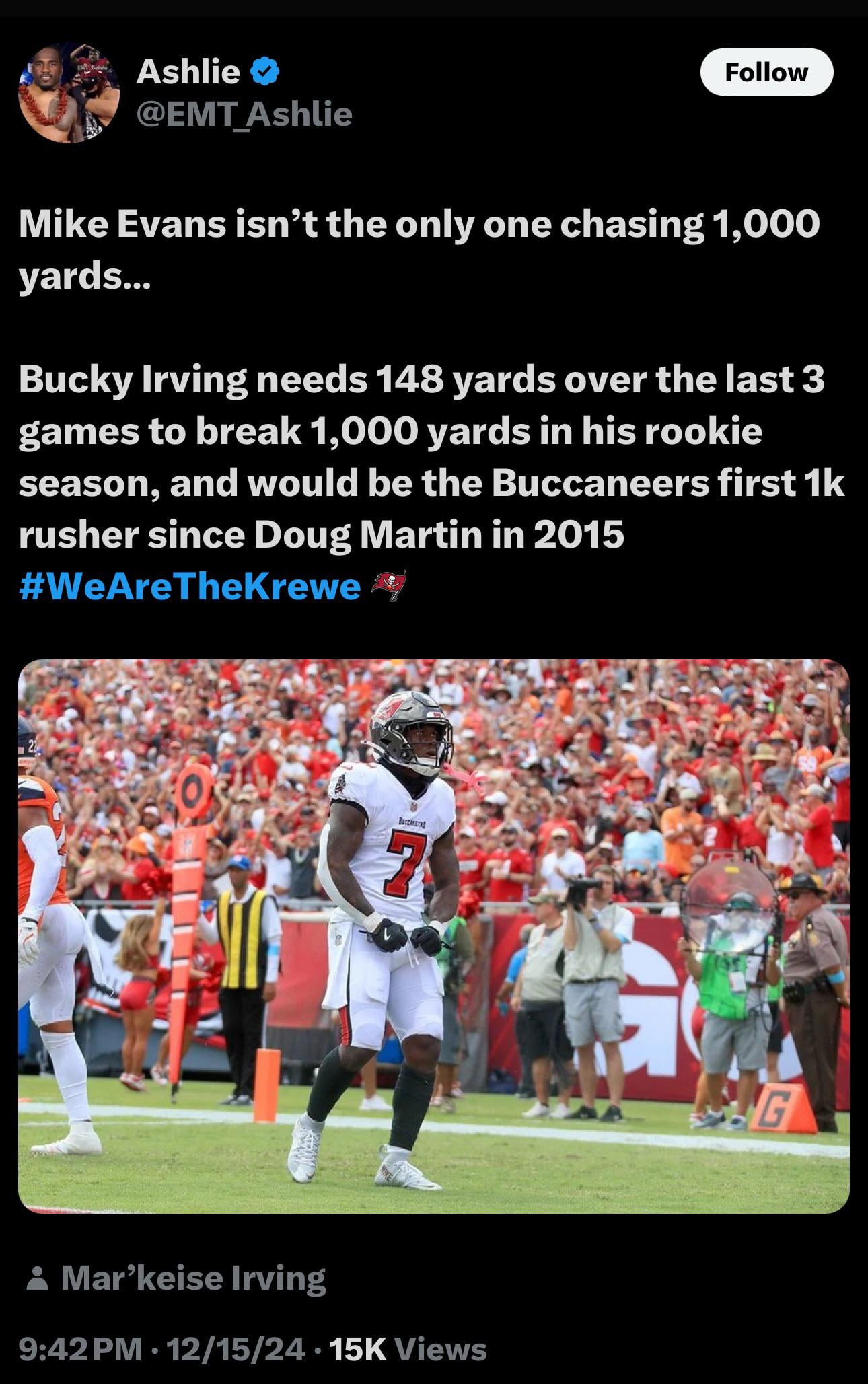Open Ashlie's profile picture
The height and width of the screenshot is (1384, 868).
[69, 93]
